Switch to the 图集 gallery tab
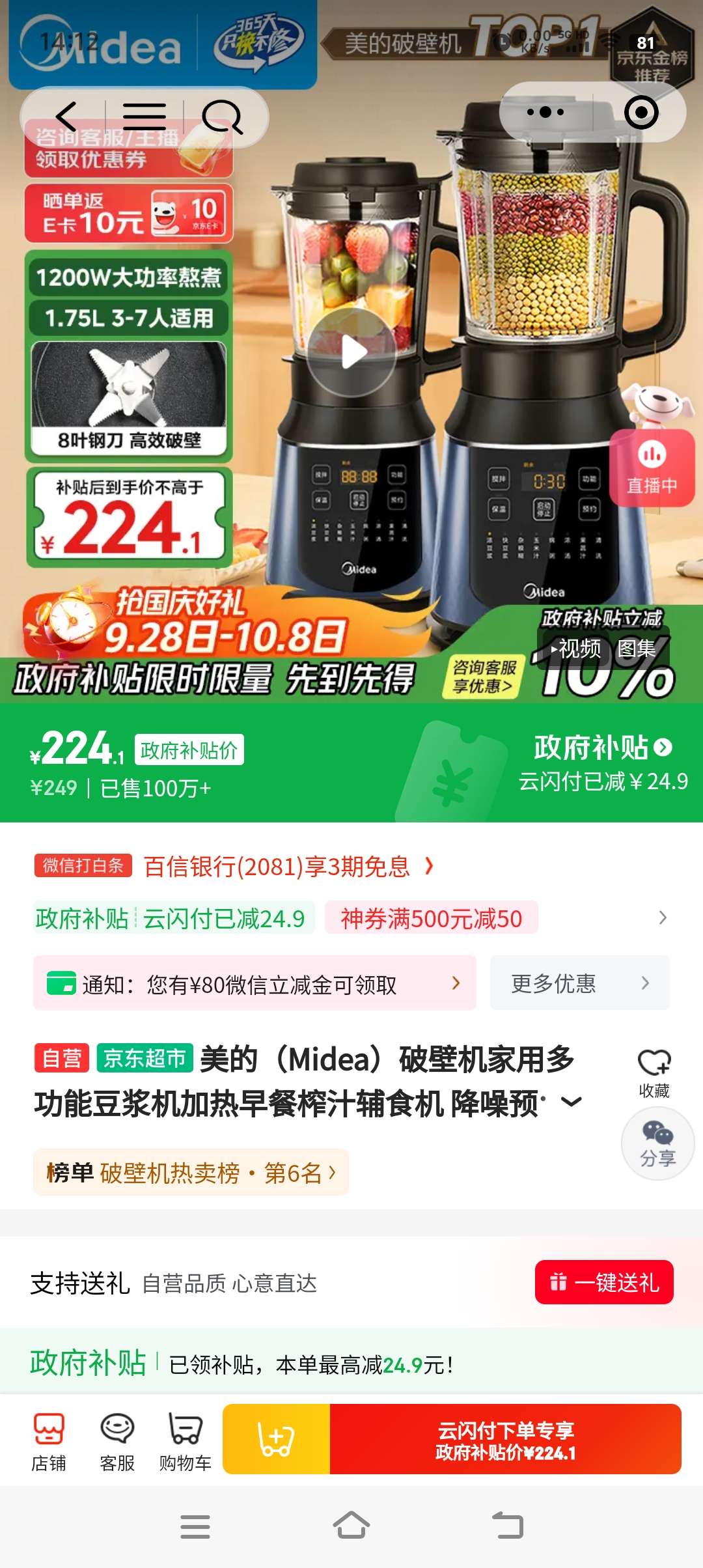 637,649
